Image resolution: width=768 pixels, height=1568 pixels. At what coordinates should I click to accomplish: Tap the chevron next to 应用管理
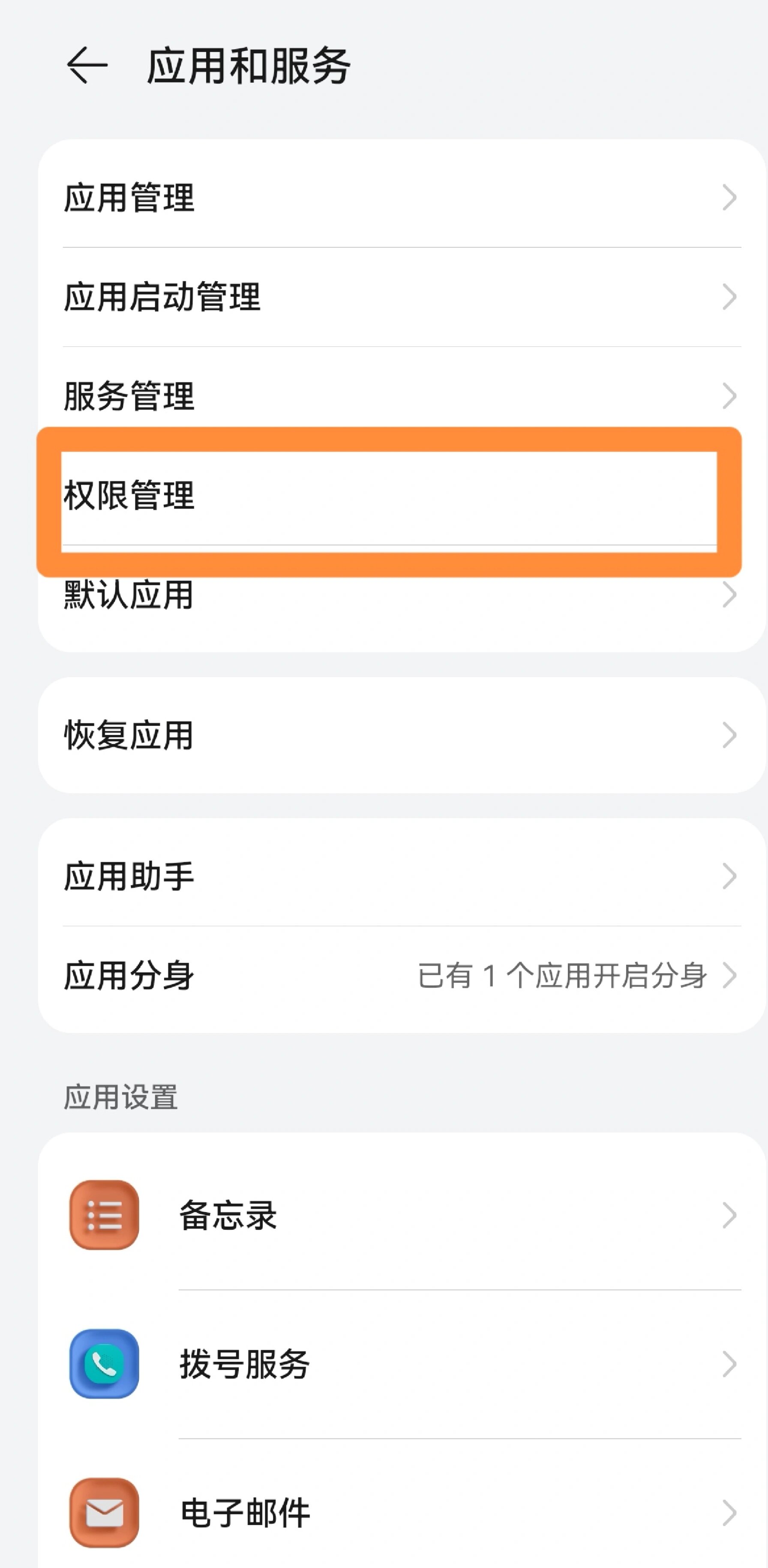pos(730,198)
